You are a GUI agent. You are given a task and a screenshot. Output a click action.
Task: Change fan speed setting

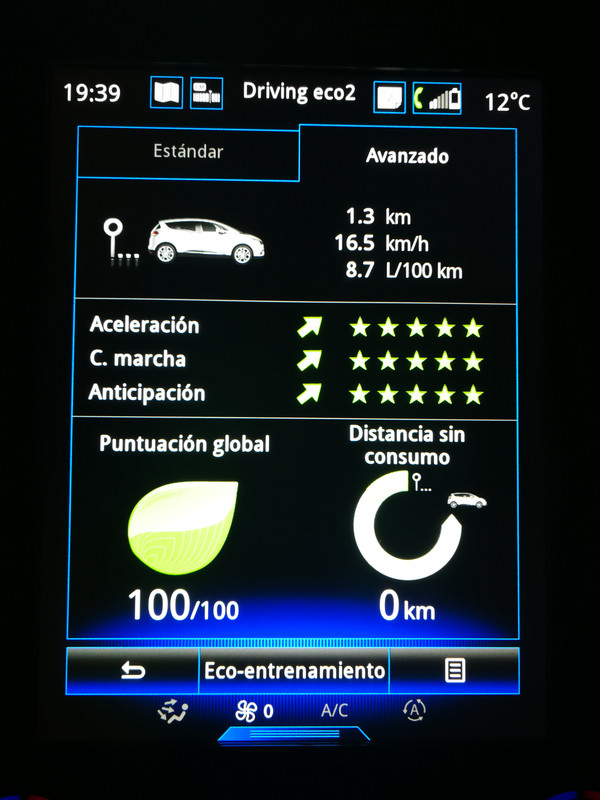(x=253, y=711)
